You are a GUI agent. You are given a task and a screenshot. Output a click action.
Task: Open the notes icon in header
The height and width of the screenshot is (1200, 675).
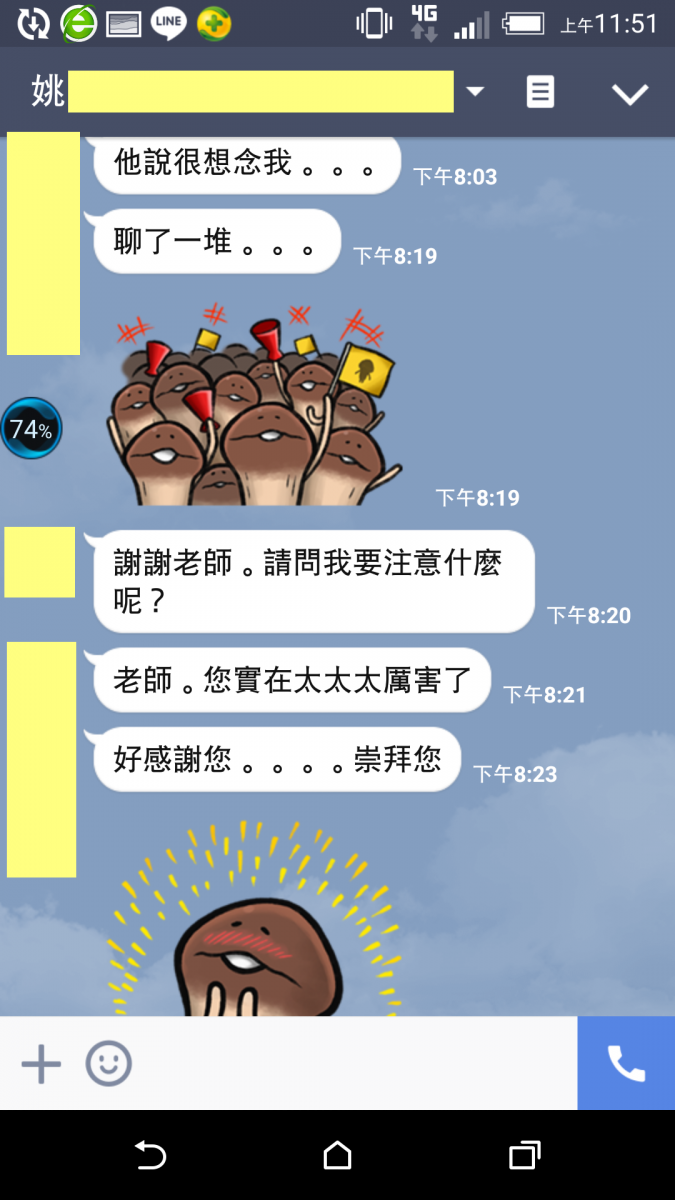pyautogui.click(x=540, y=93)
